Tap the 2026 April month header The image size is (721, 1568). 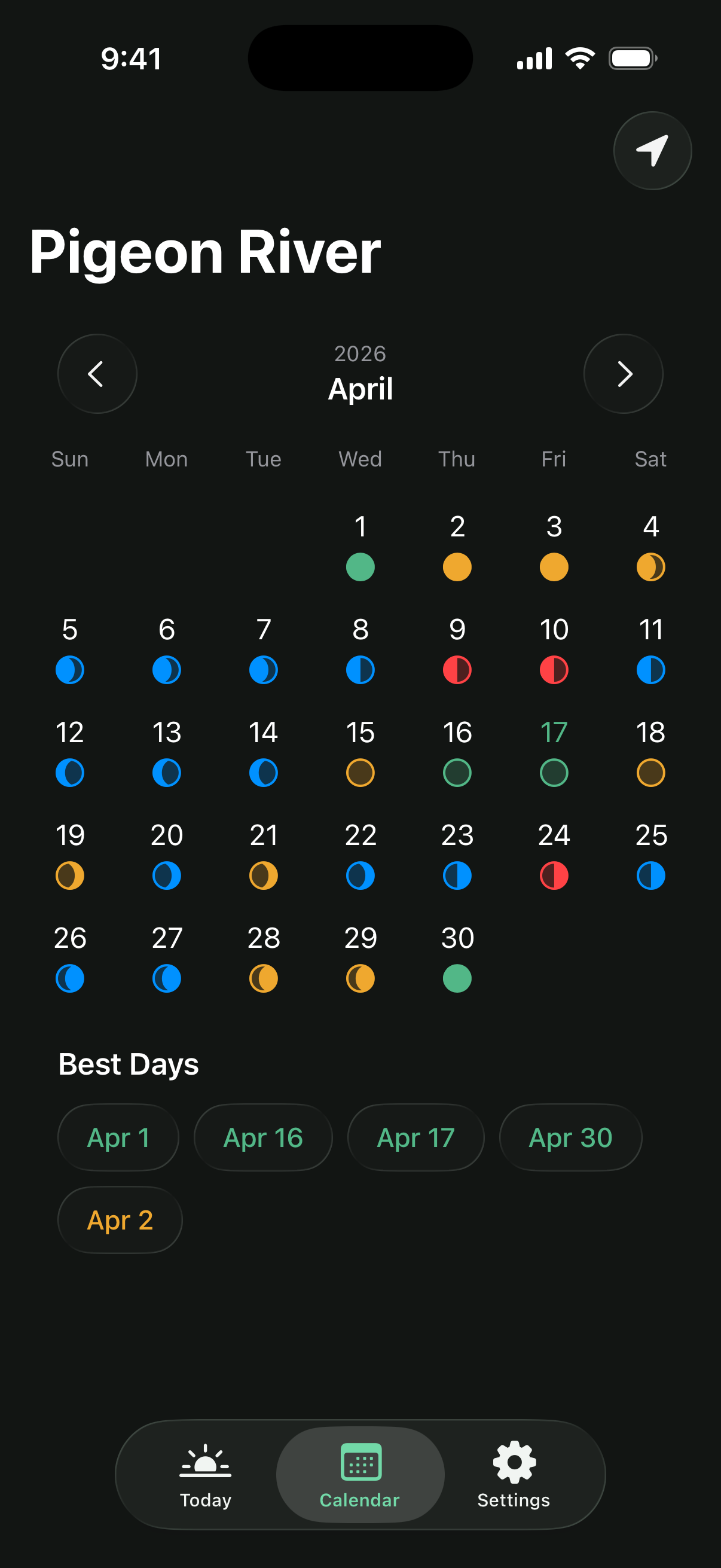pyautogui.click(x=359, y=373)
